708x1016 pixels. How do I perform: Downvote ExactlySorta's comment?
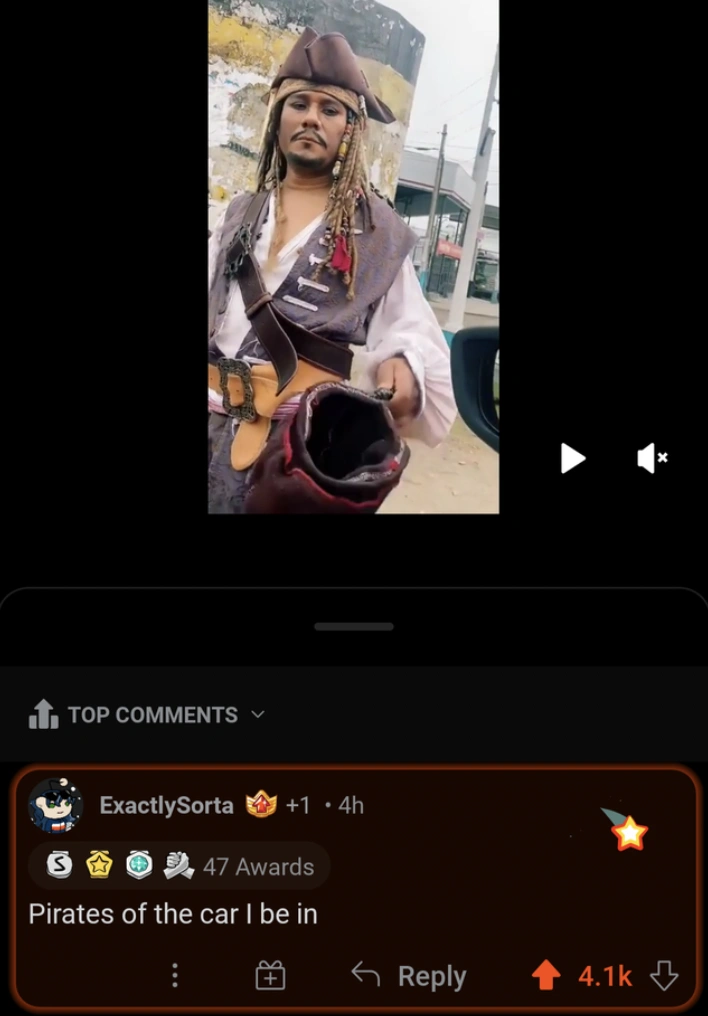pos(664,976)
